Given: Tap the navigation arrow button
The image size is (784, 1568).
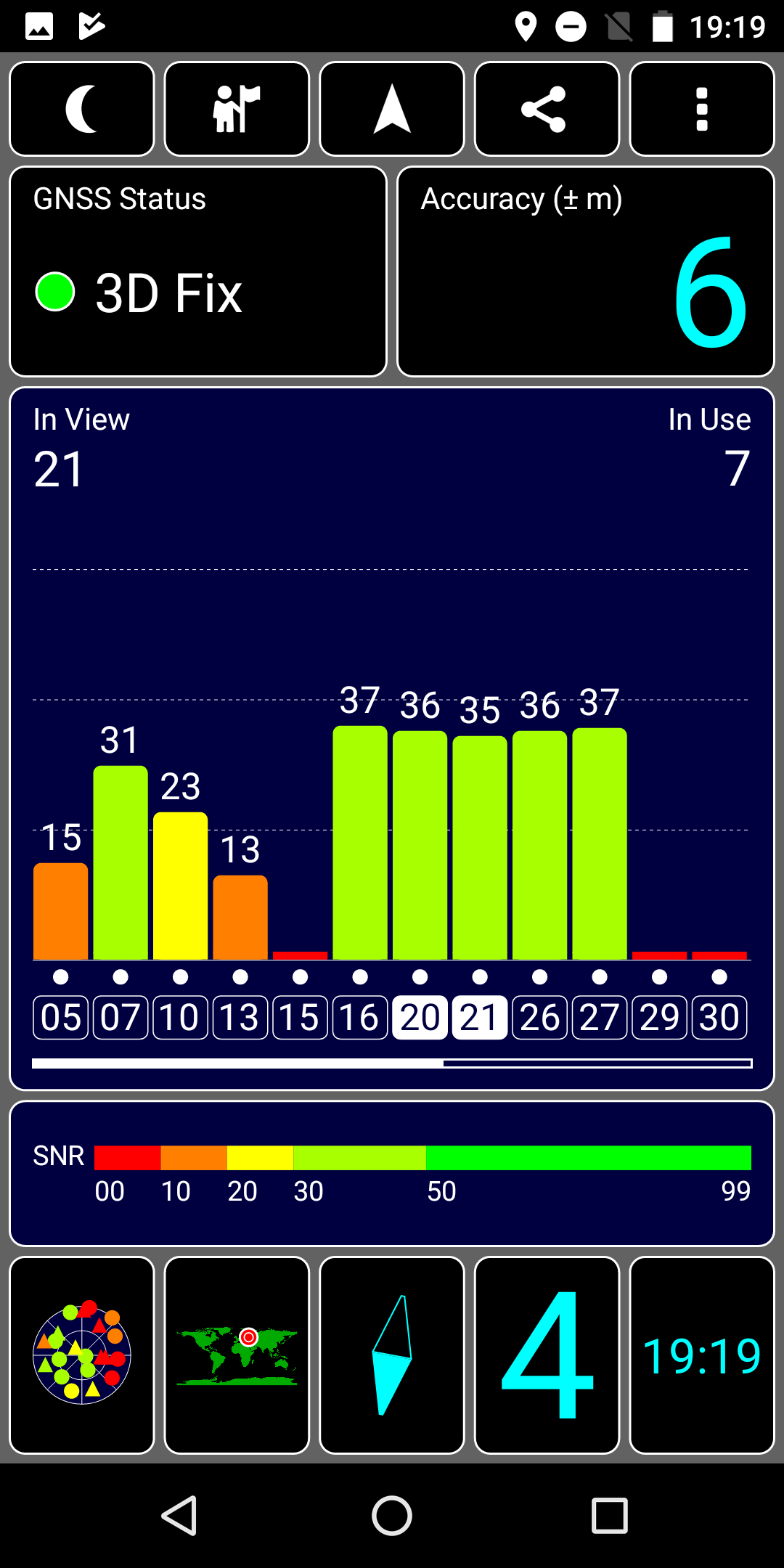Looking at the screenshot, I should tap(392, 109).
